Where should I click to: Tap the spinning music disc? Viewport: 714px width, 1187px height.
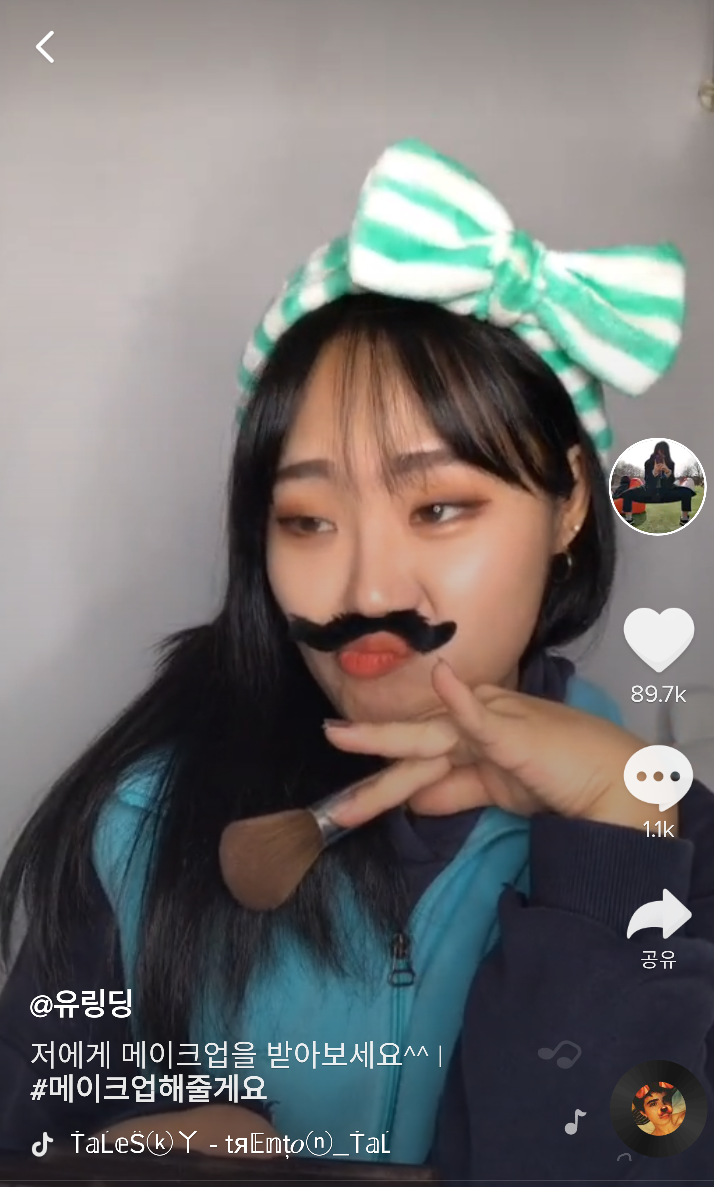pyautogui.click(x=658, y=1108)
